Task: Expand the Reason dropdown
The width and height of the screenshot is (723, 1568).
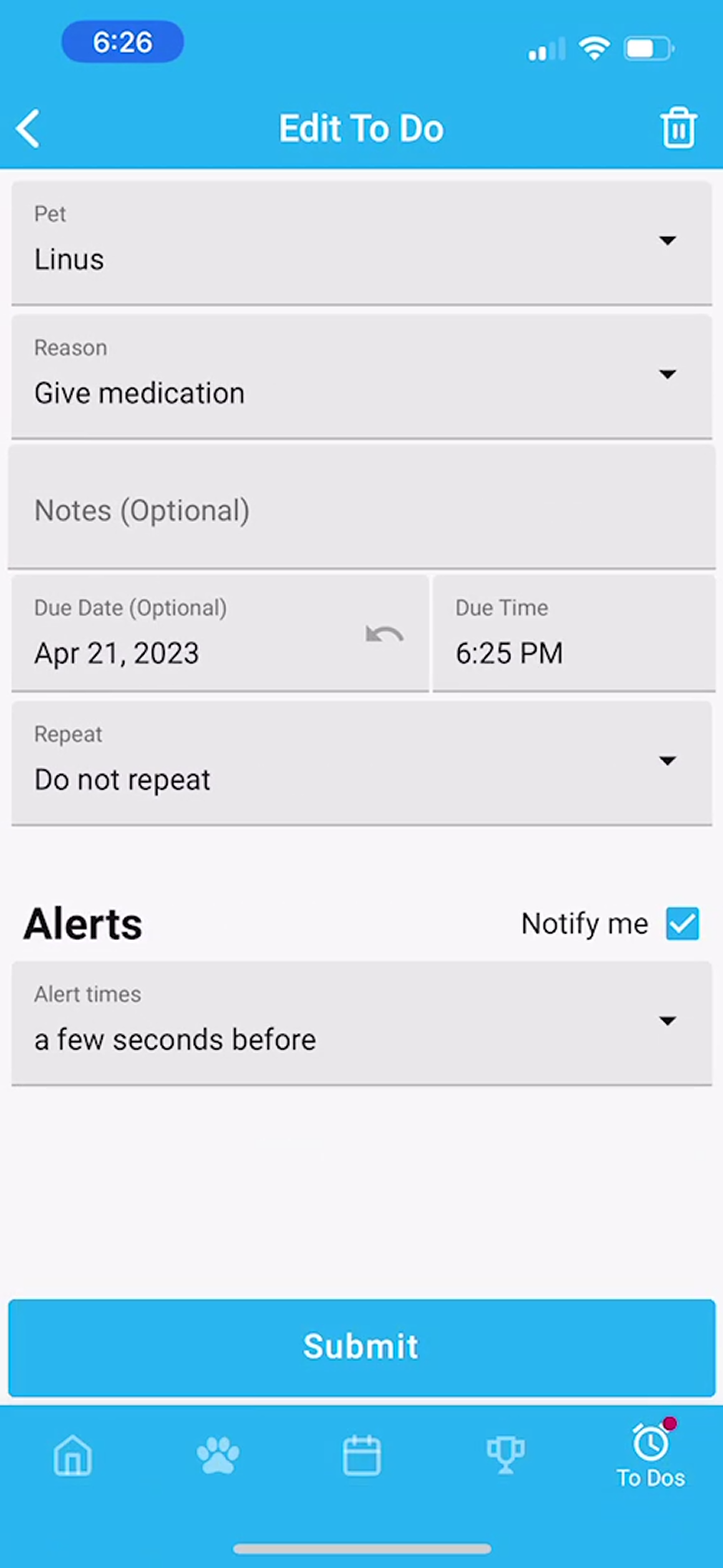Action: 361,376
